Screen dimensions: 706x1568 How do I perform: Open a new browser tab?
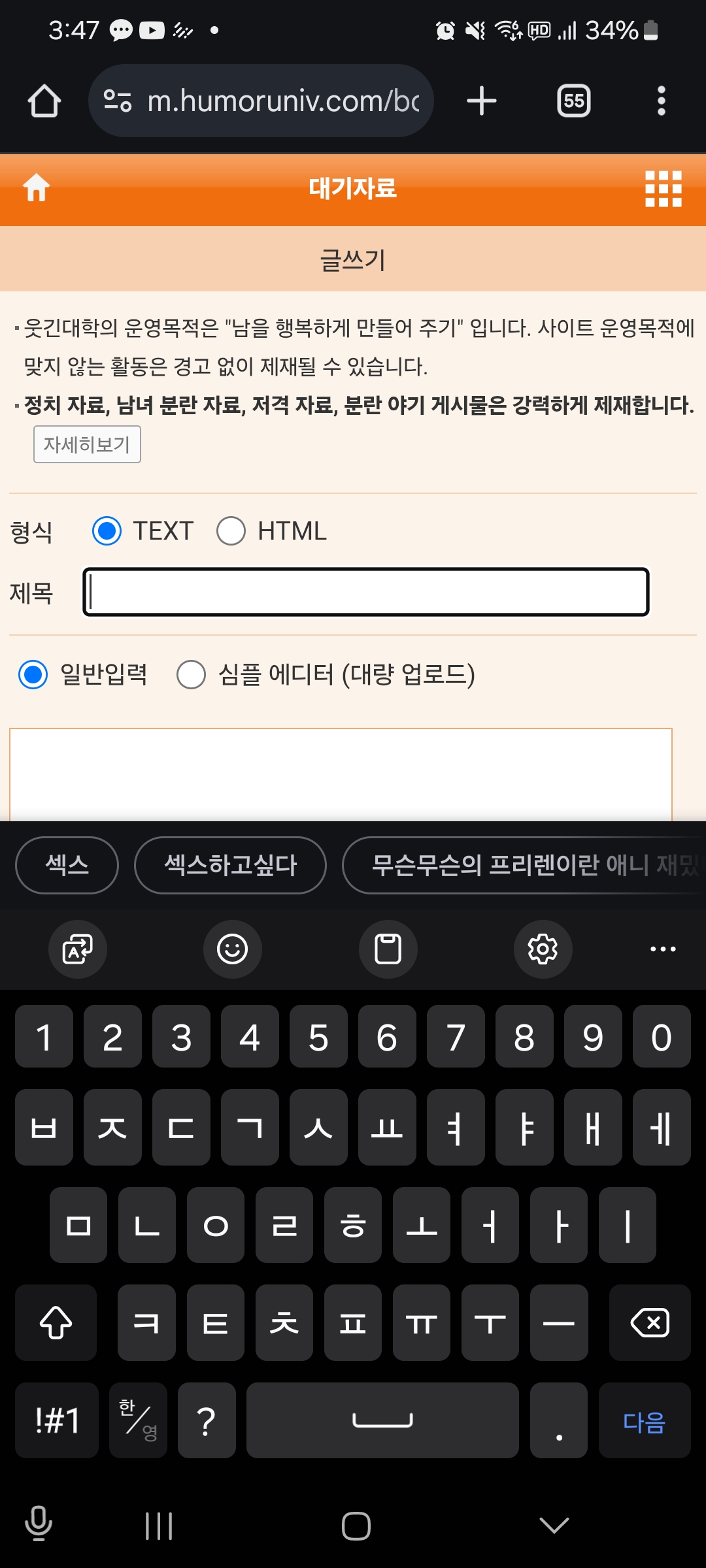[482, 101]
